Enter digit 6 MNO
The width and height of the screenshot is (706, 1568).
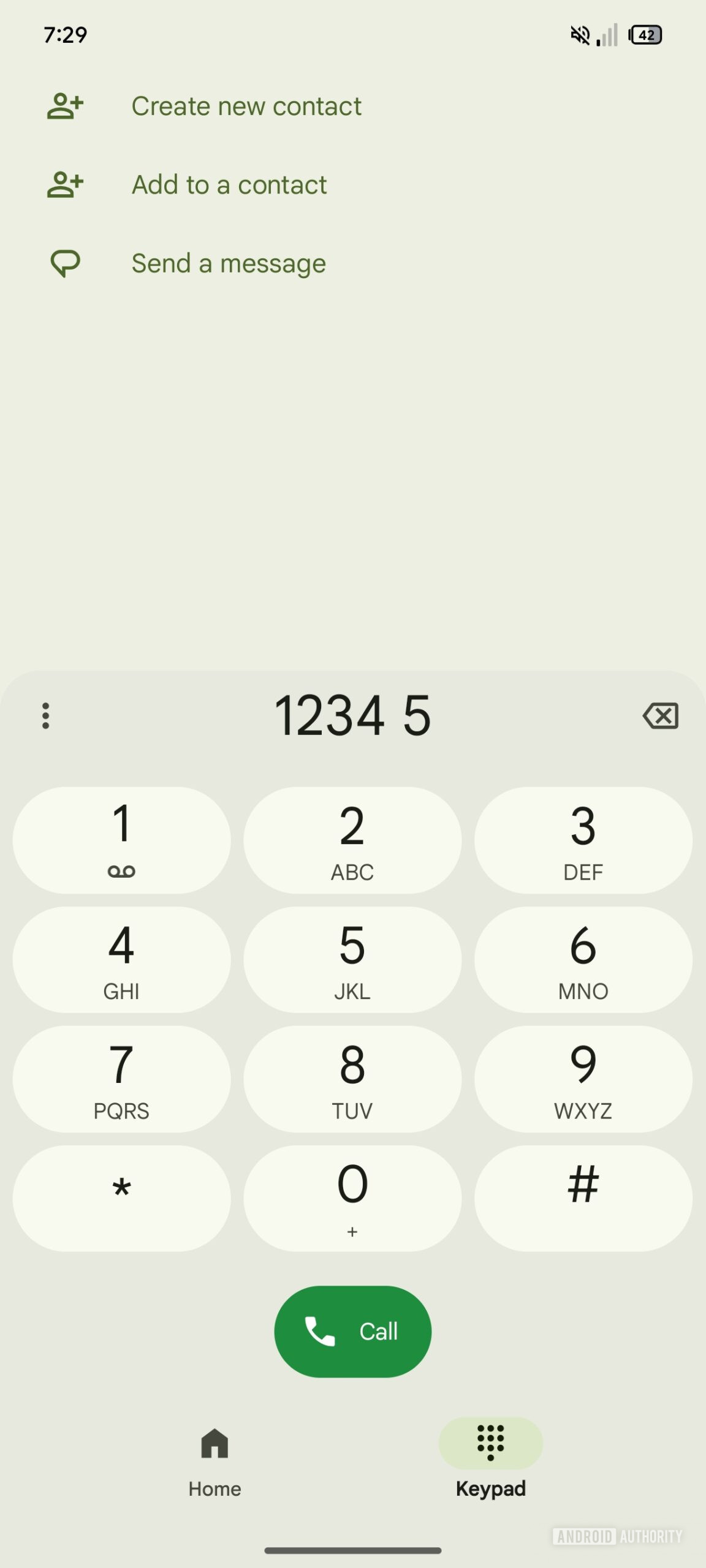pyautogui.click(x=583, y=959)
